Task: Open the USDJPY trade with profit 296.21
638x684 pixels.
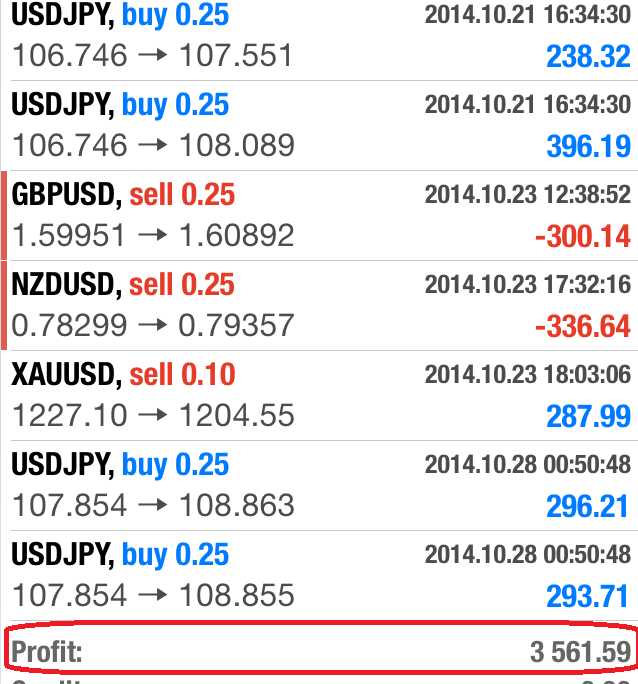Action: [x=320, y=486]
